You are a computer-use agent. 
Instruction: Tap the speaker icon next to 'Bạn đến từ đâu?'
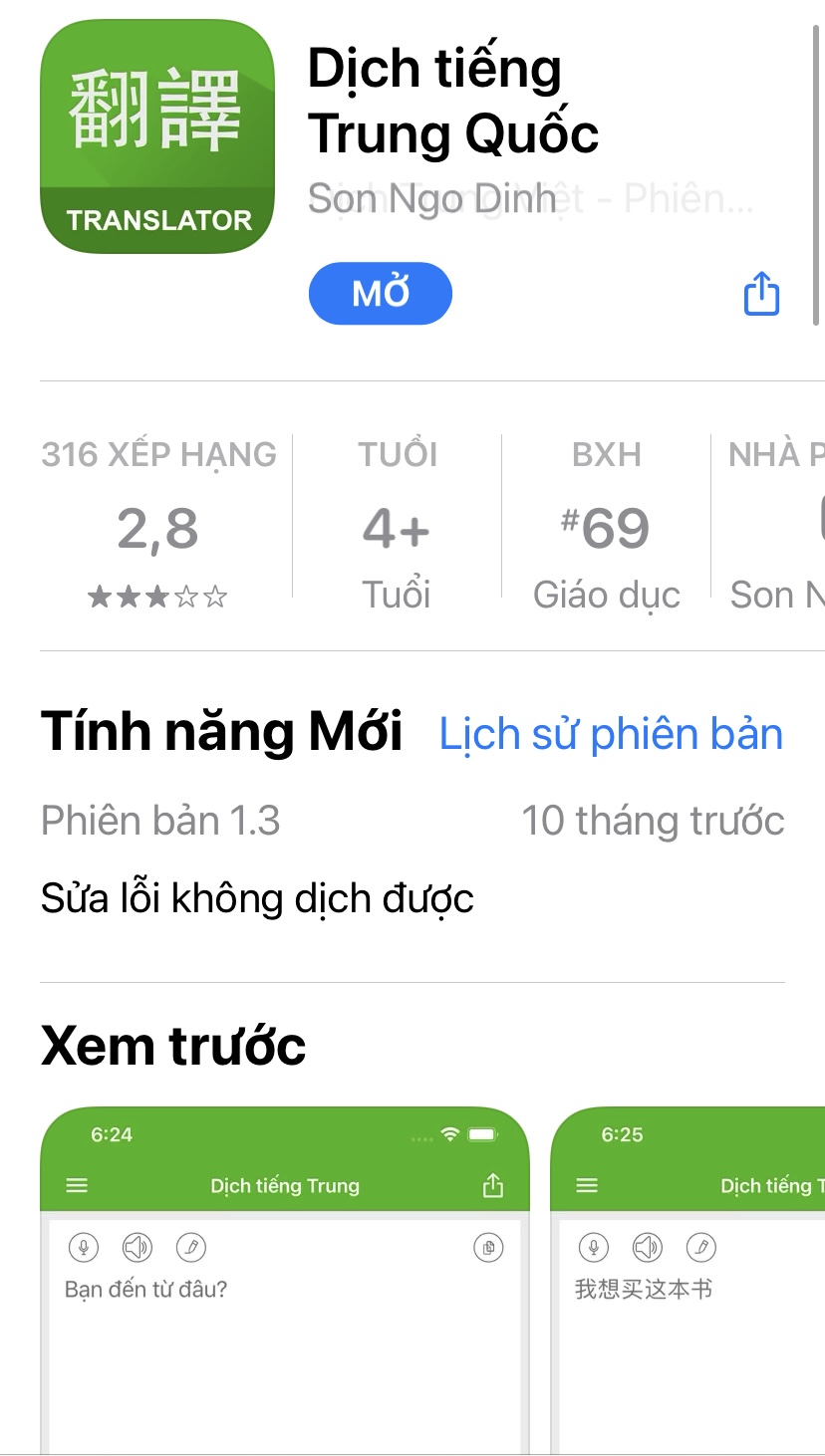pyautogui.click(x=138, y=1248)
